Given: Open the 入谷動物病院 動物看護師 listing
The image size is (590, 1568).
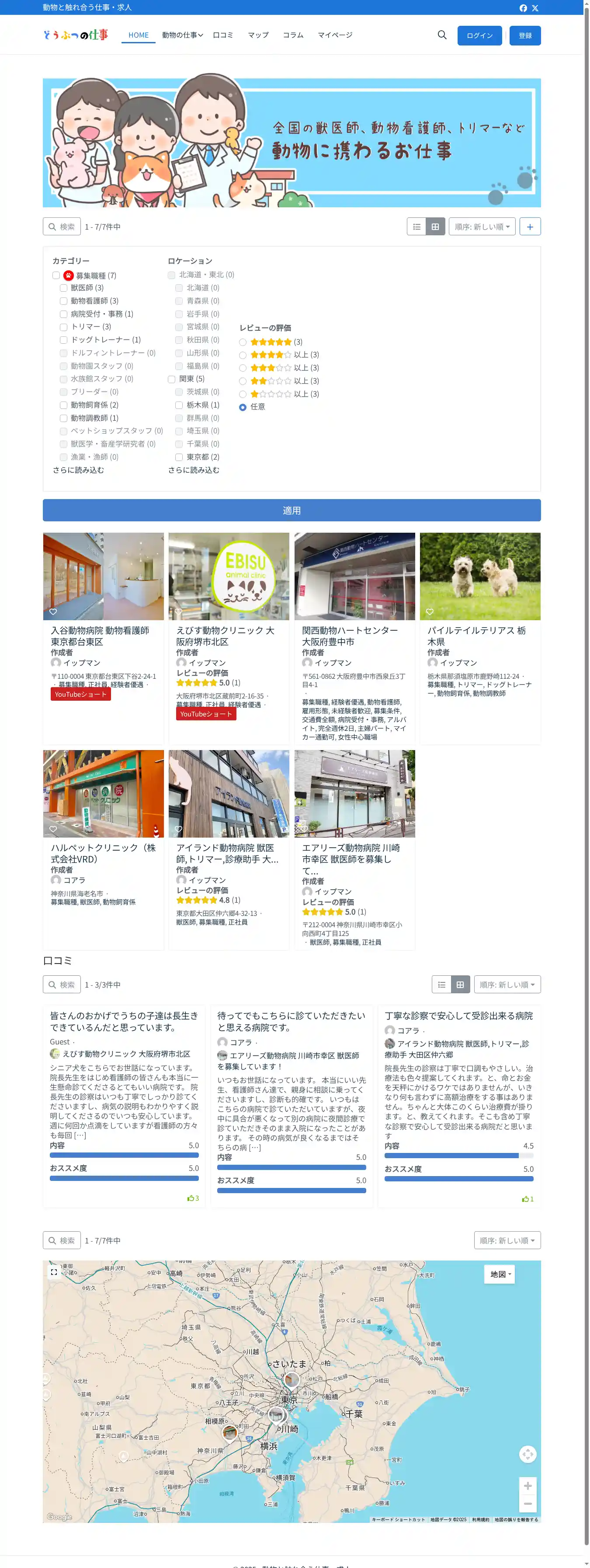Looking at the screenshot, I should (x=100, y=636).
